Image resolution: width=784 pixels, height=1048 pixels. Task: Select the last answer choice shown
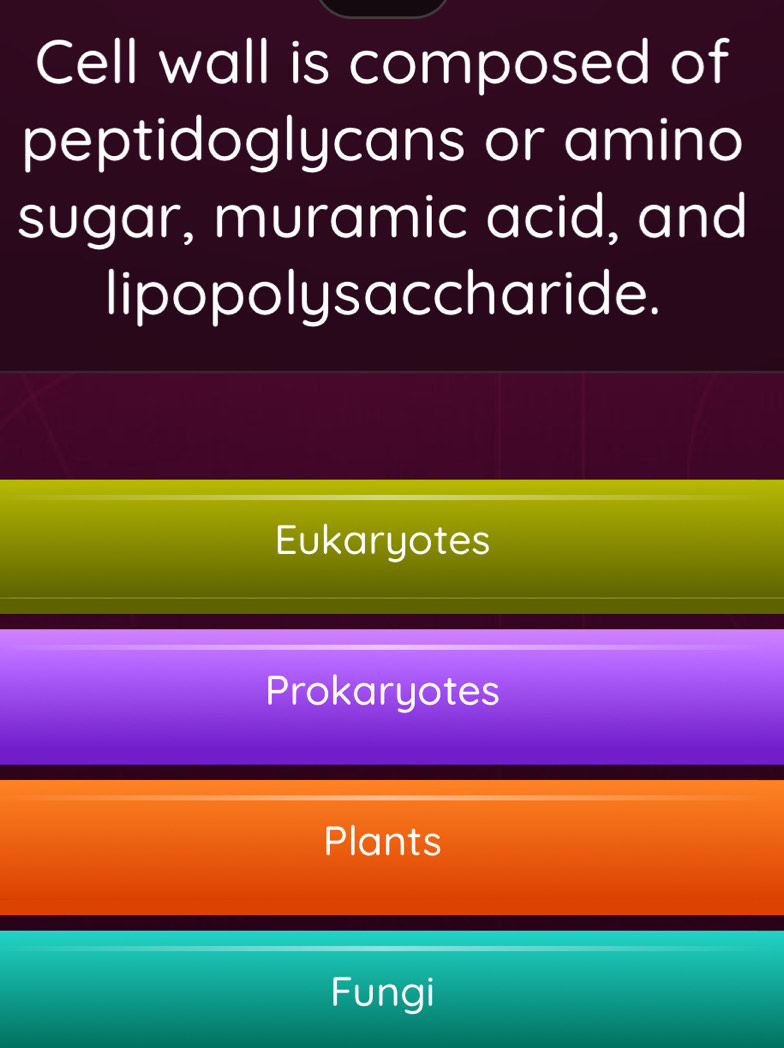[x=382, y=992]
